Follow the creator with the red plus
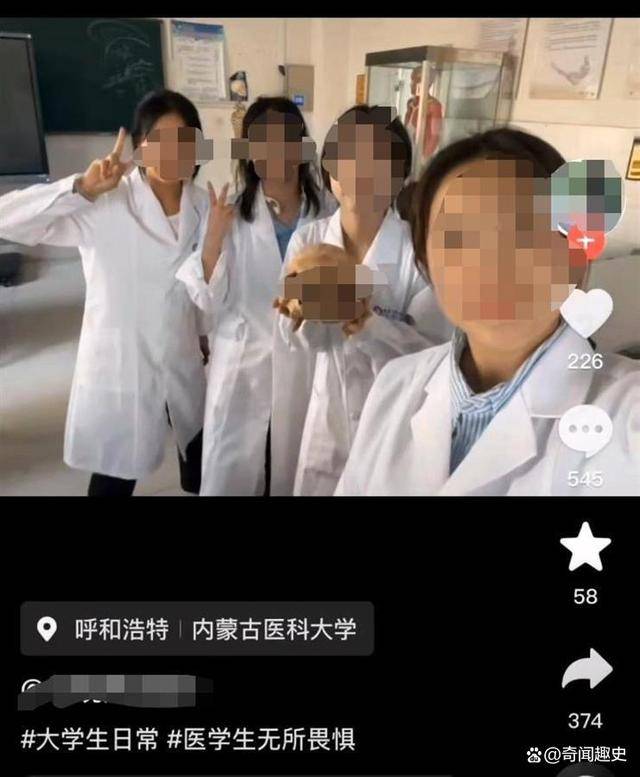The image size is (640, 777). (x=586, y=243)
